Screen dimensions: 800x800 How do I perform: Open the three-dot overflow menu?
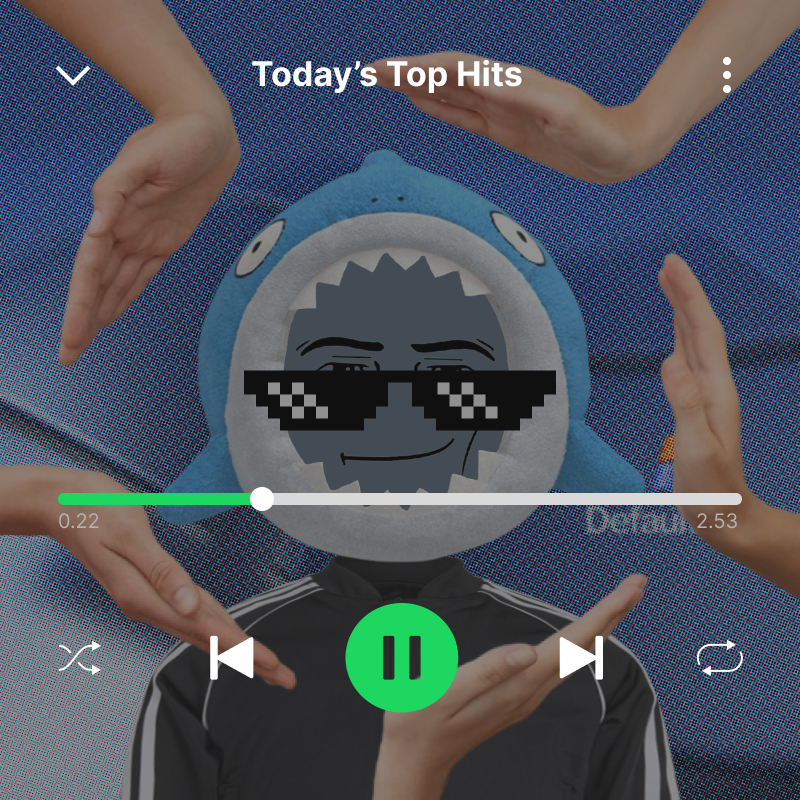727,75
